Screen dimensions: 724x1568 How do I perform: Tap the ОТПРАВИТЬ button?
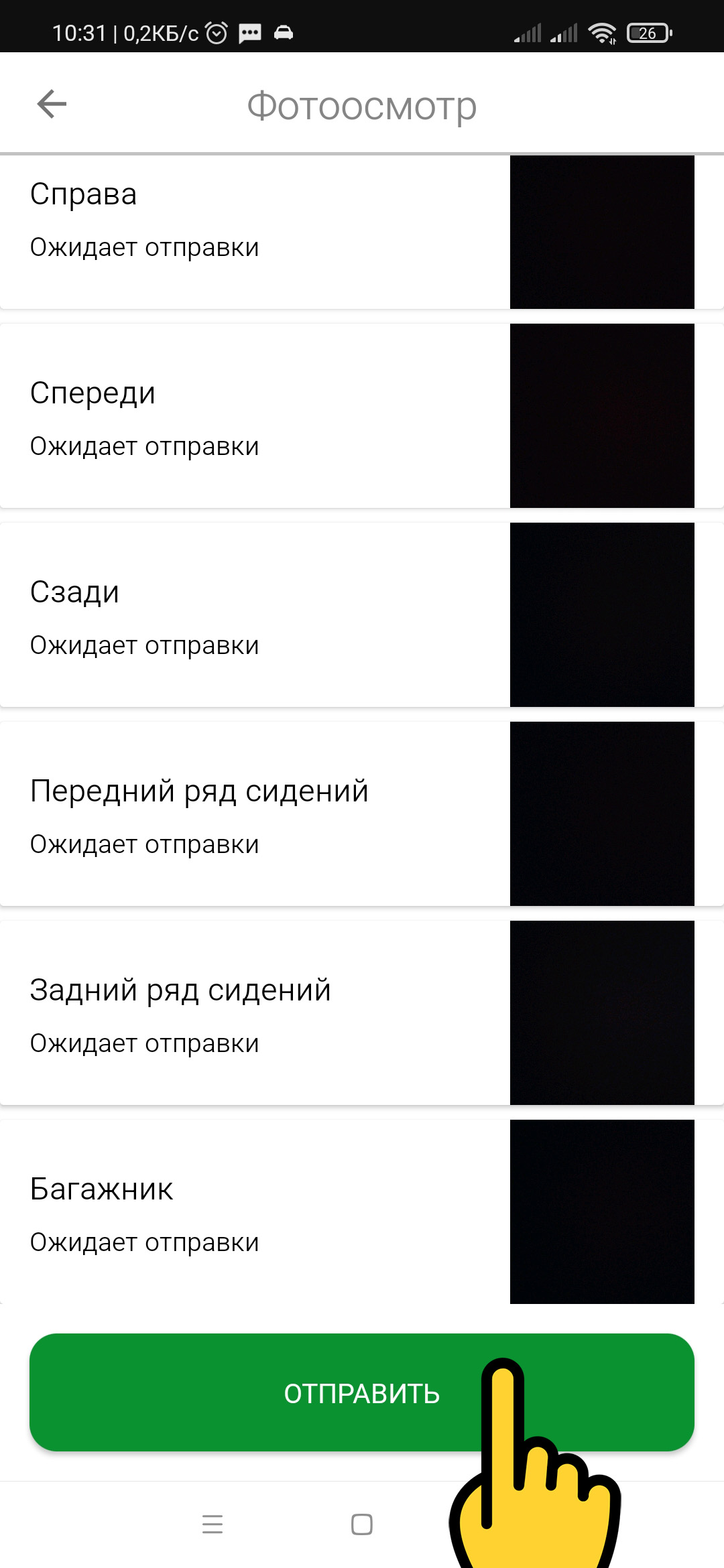pos(362,1393)
